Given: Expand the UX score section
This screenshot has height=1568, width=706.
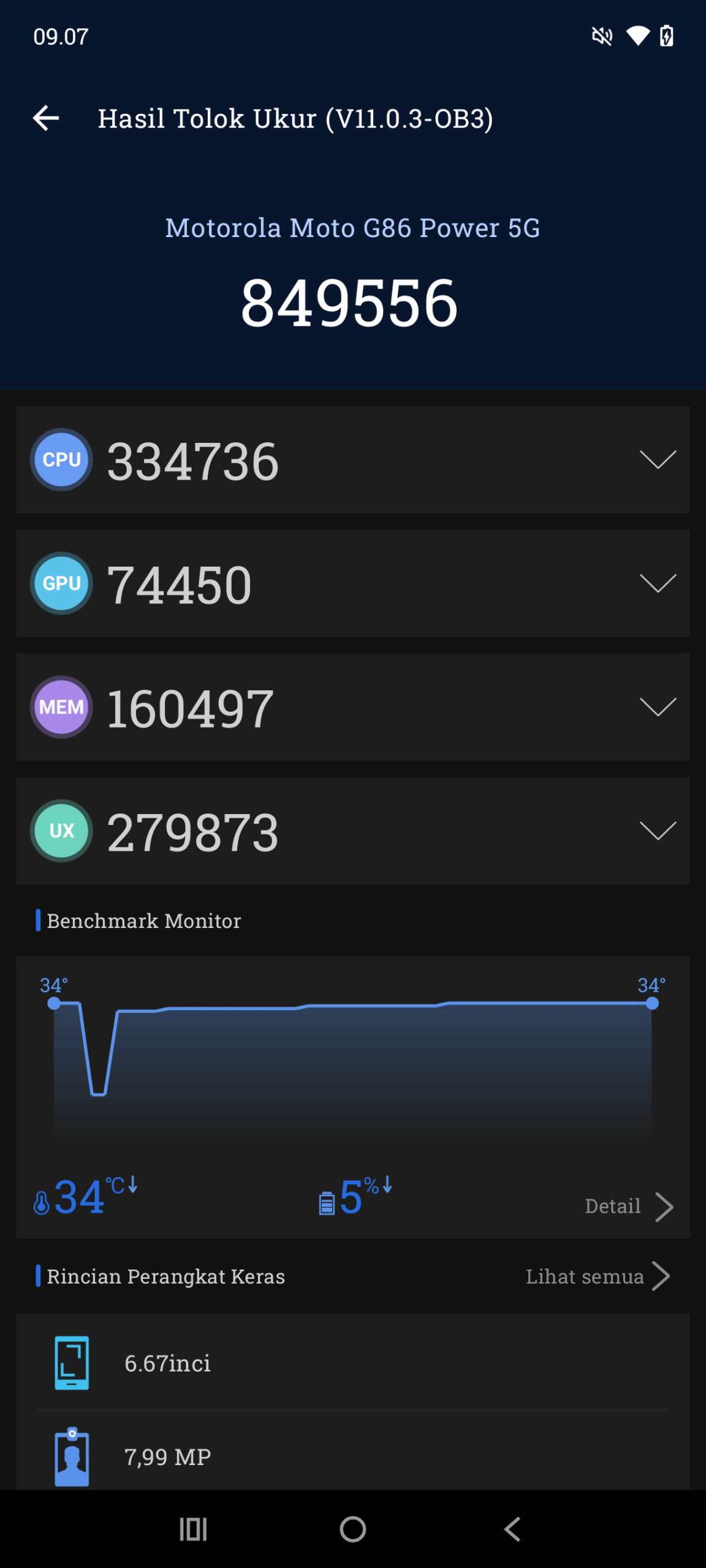Looking at the screenshot, I should pos(658,831).
